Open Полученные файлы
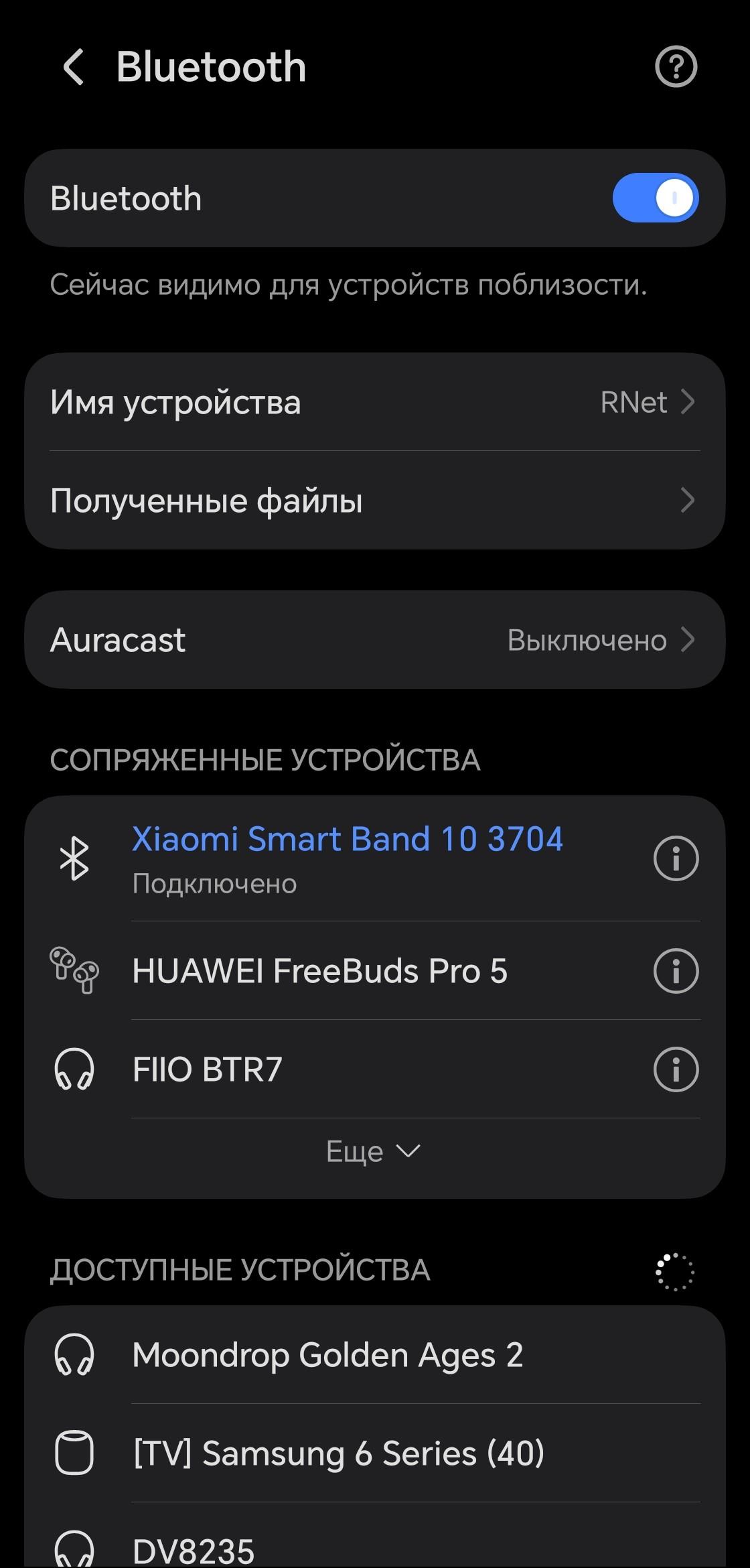The width and height of the screenshot is (750, 1568). pos(375,501)
